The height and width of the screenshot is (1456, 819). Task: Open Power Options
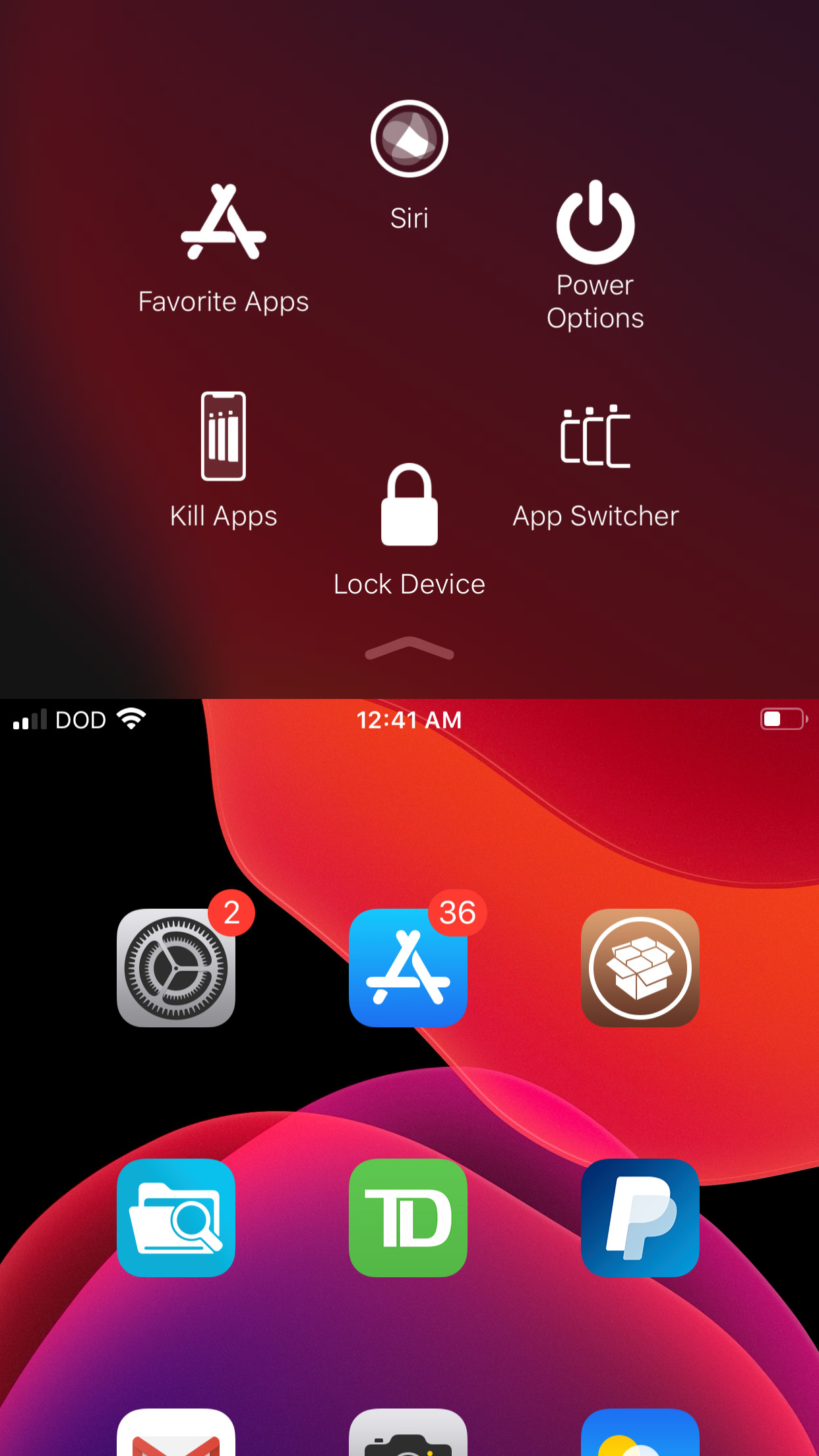595,255
